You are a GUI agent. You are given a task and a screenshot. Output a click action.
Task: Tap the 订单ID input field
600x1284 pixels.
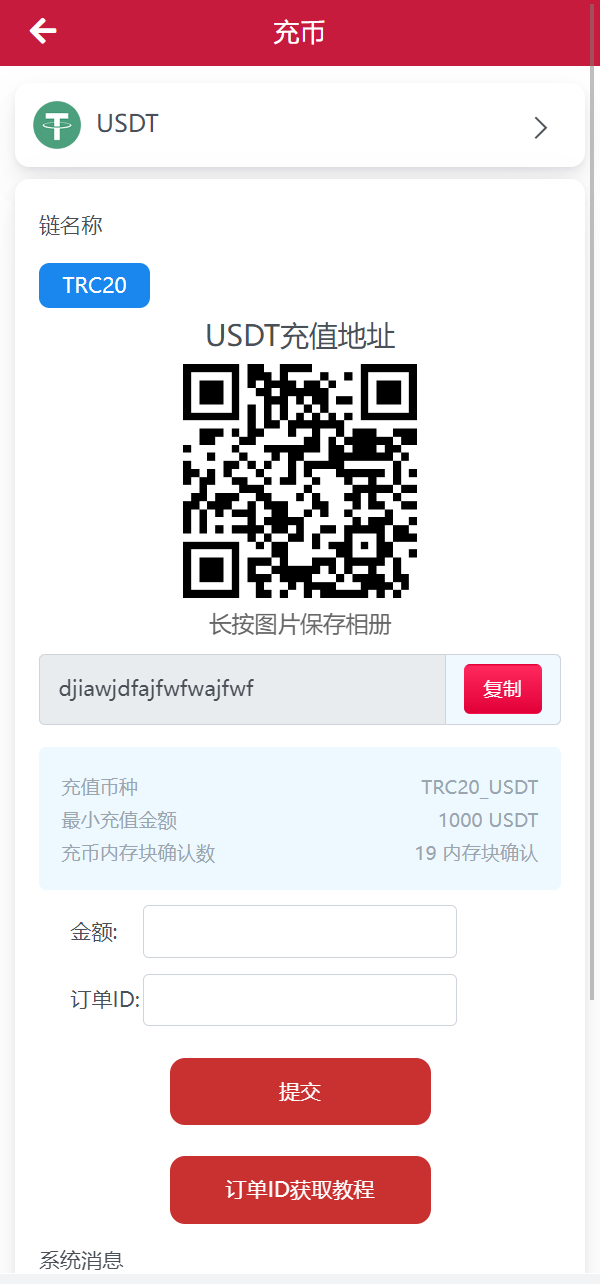(x=299, y=1000)
